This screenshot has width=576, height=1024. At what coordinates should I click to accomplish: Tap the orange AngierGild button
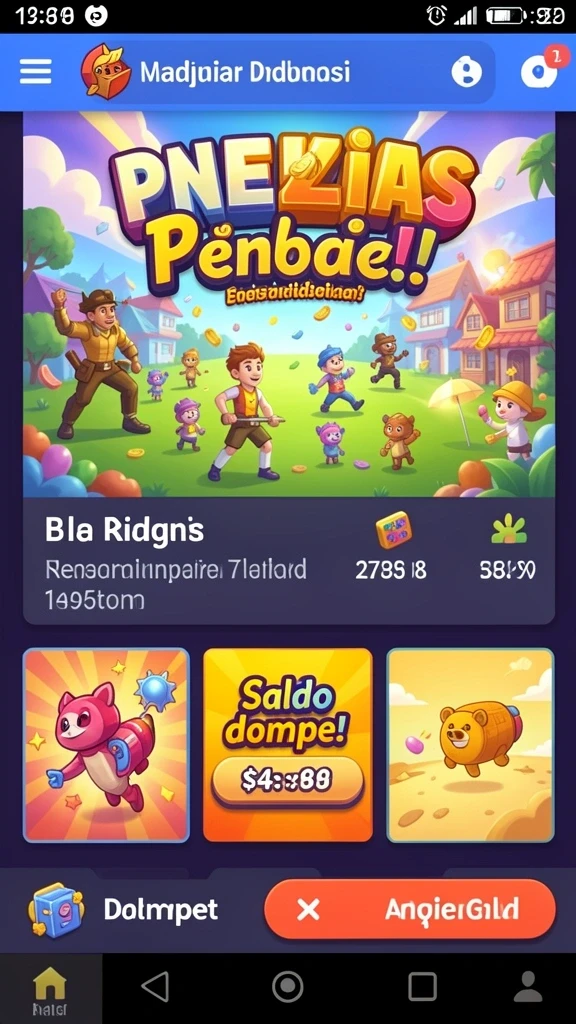(x=410, y=909)
